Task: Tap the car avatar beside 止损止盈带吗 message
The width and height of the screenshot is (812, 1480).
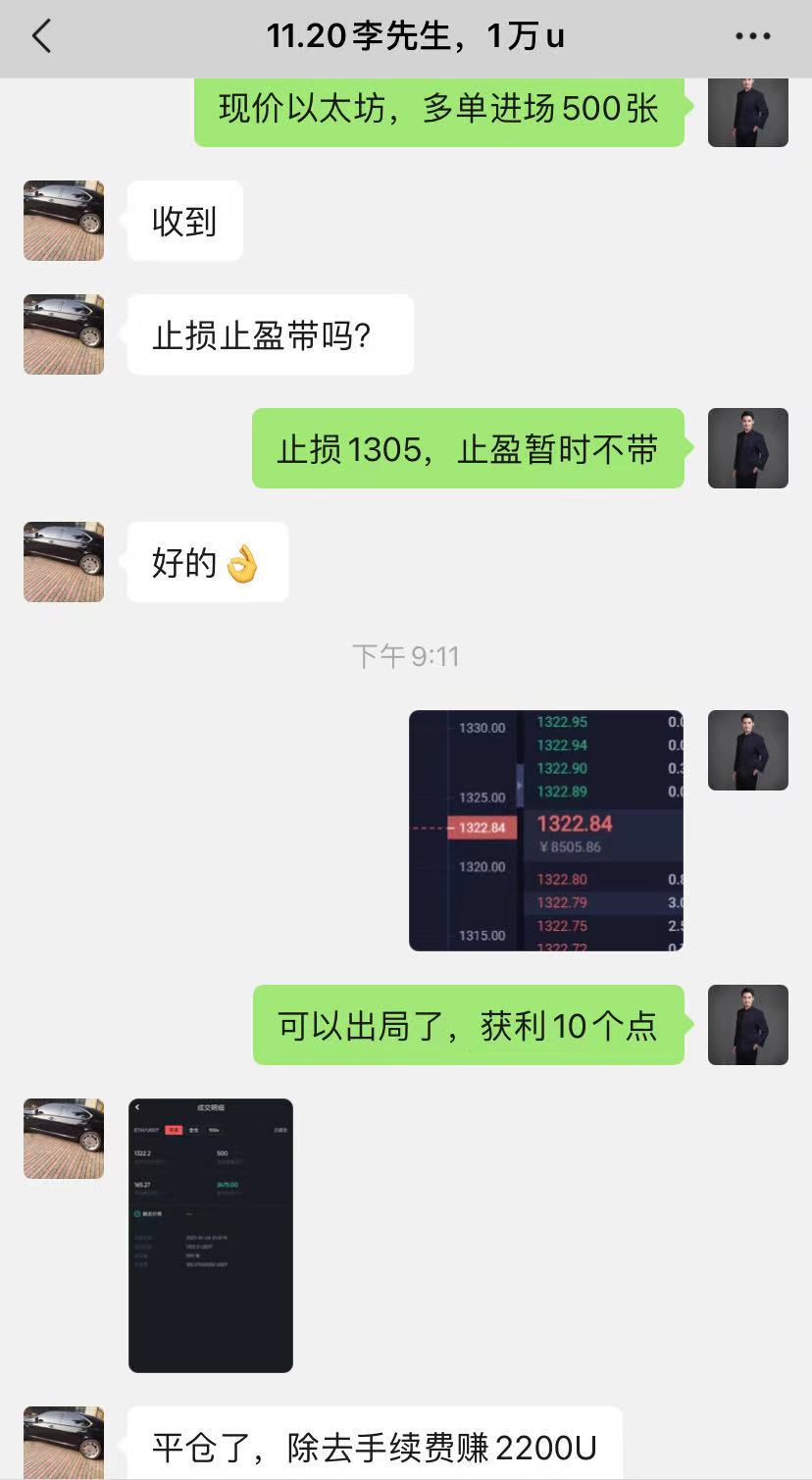Action: pyautogui.click(x=63, y=333)
